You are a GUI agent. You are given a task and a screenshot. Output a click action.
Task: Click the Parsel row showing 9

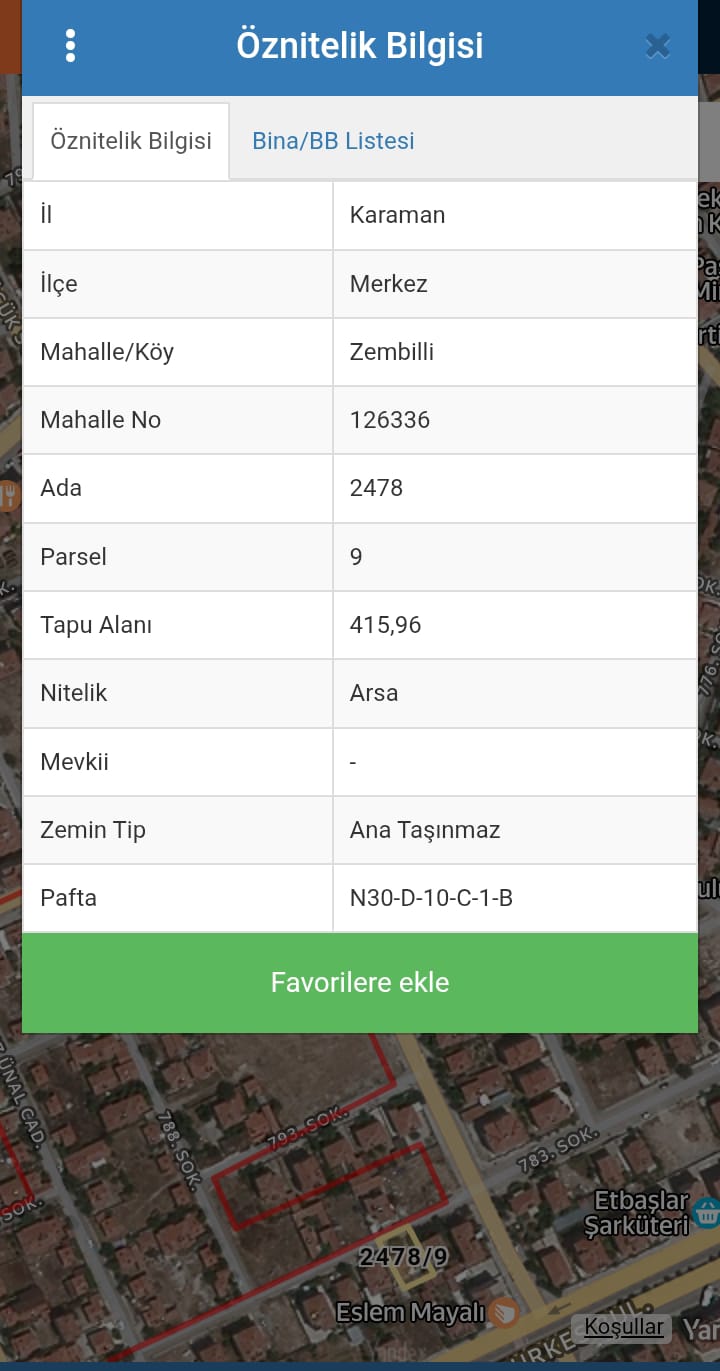pyautogui.click(x=359, y=556)
